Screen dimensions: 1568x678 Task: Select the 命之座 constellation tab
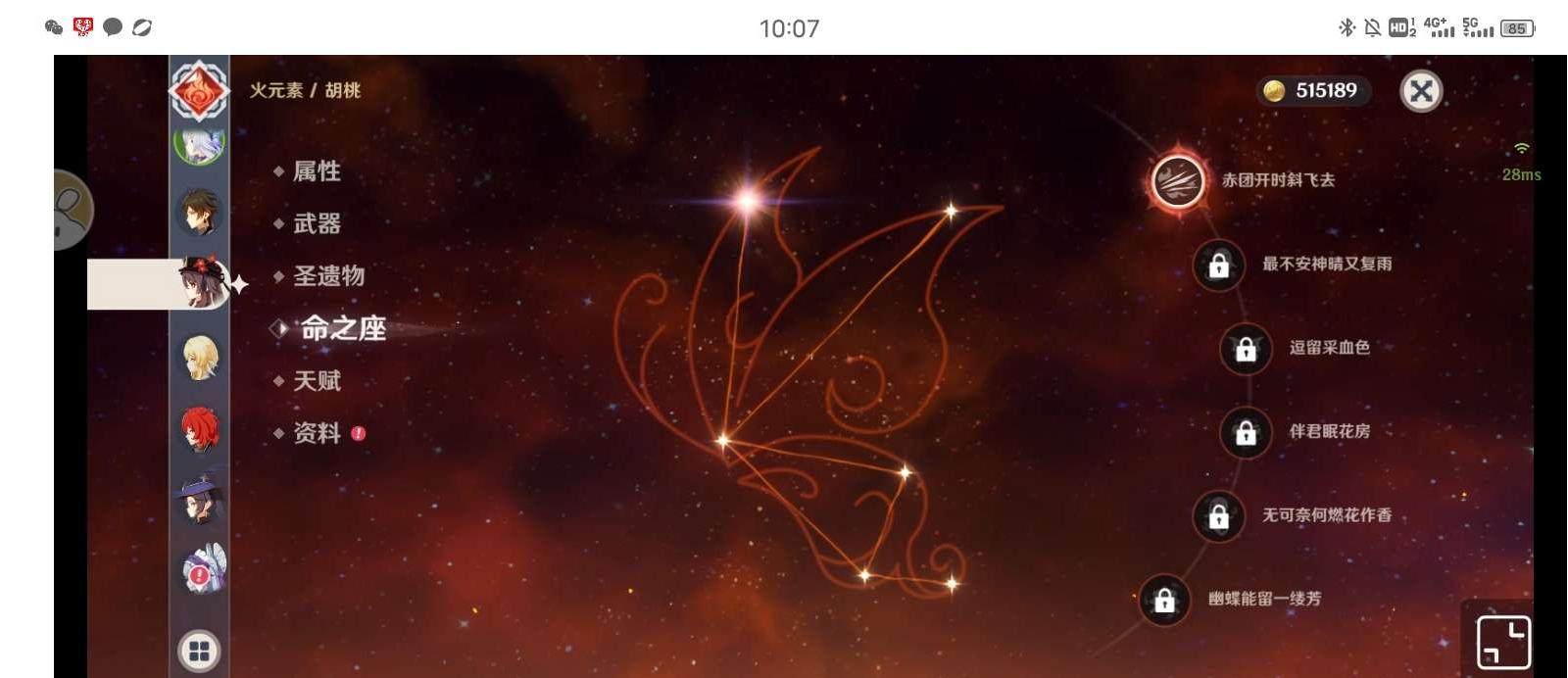(x=341, y=328)
